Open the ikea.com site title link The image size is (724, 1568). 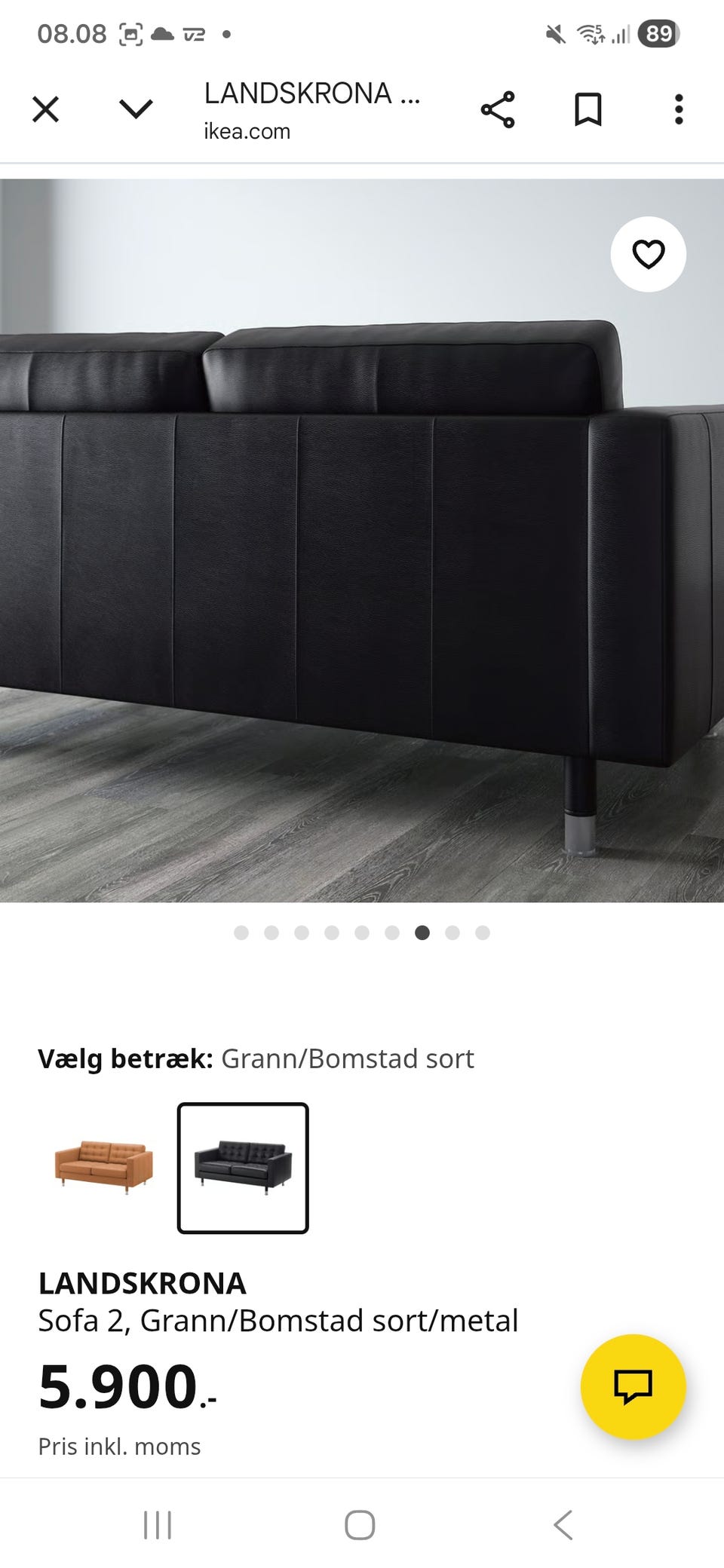(247, 130)
